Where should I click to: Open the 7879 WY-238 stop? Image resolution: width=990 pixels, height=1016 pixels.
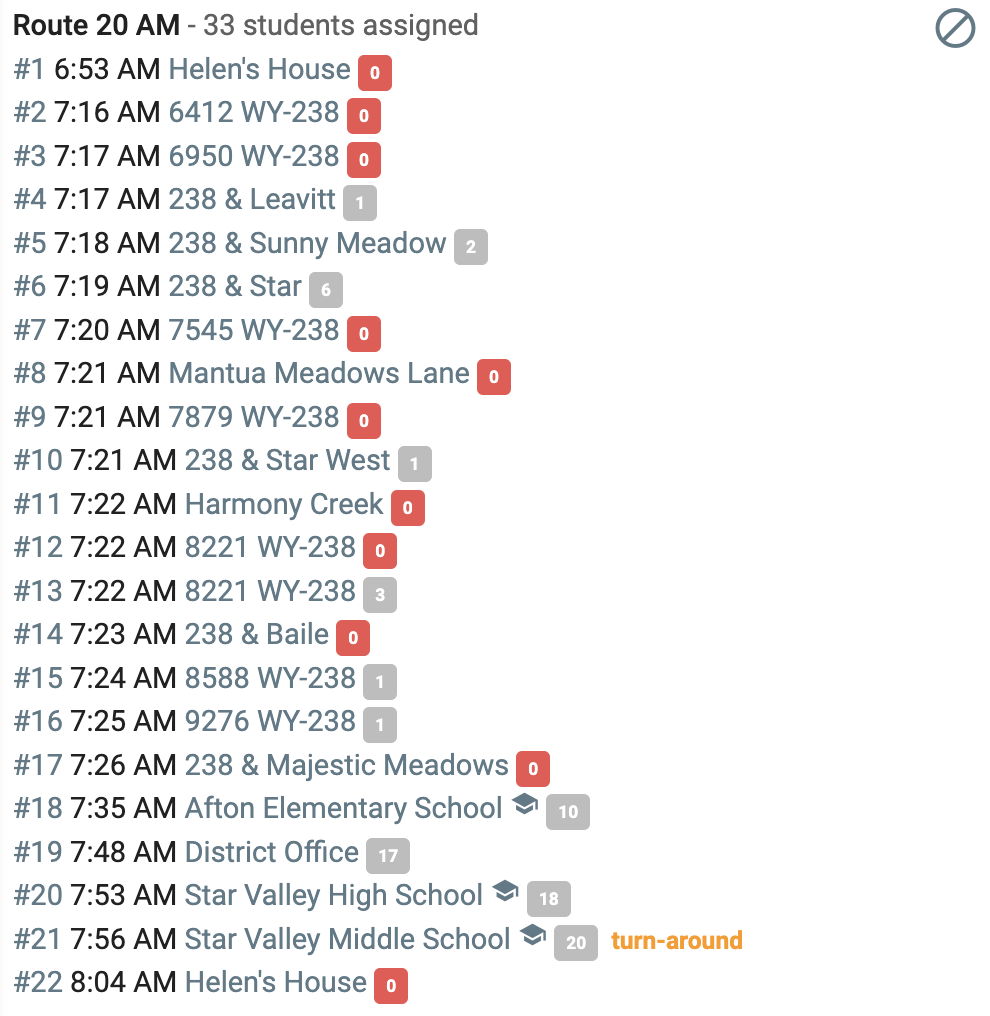pyautogui.click(x=254, y=417)
